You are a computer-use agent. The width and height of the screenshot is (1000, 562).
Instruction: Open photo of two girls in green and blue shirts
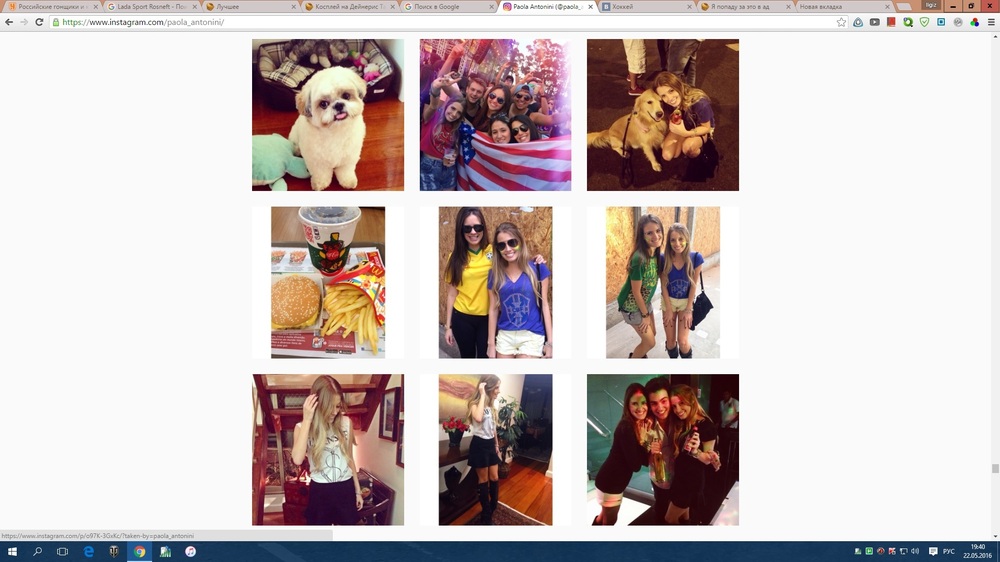coord(662,282)
